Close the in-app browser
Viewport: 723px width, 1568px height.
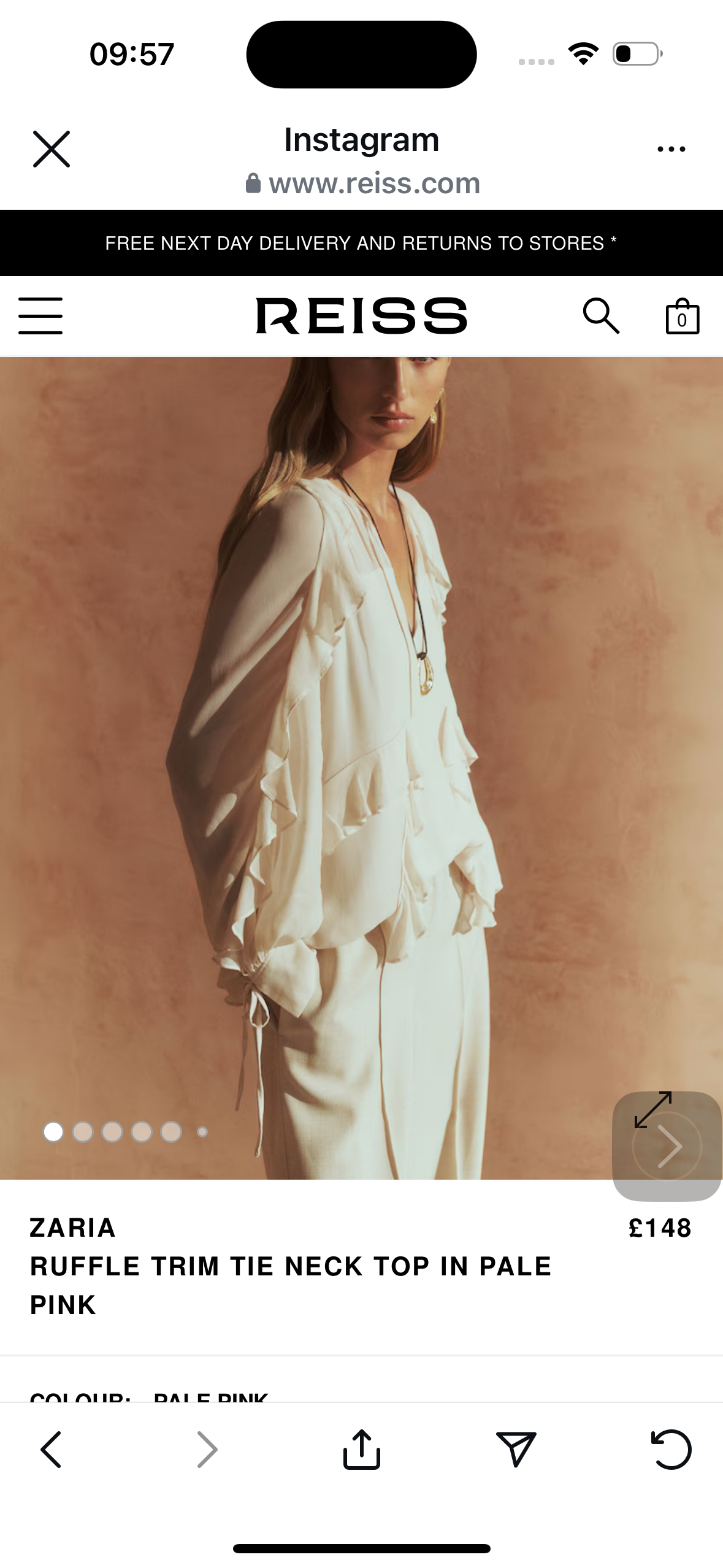(x=52, y=149)
